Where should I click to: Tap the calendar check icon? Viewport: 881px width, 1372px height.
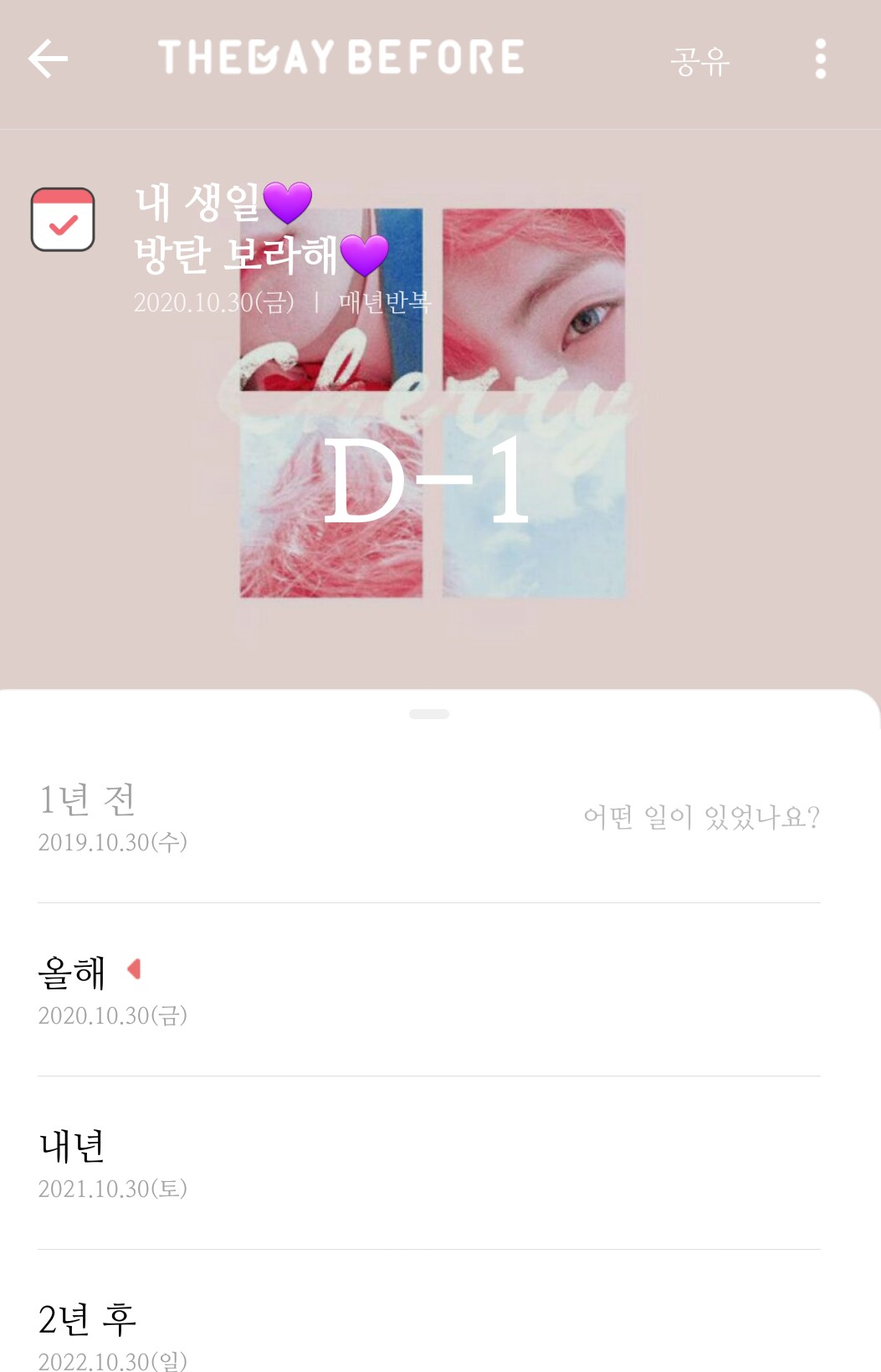tap(63, 219)
